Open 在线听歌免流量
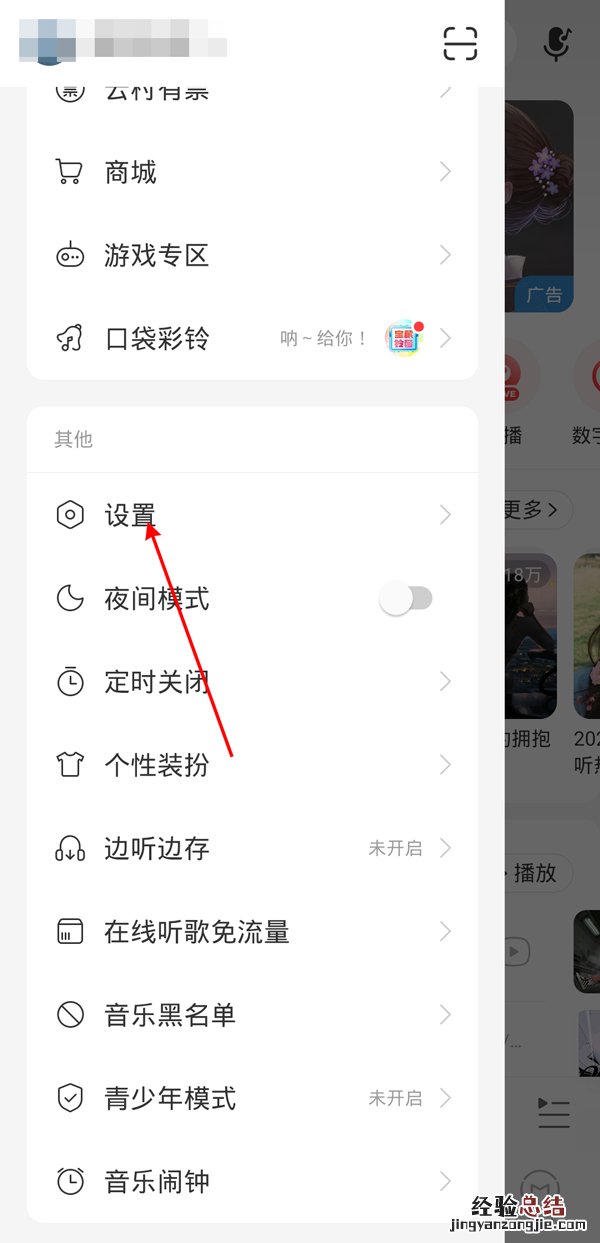 (252, 932)
